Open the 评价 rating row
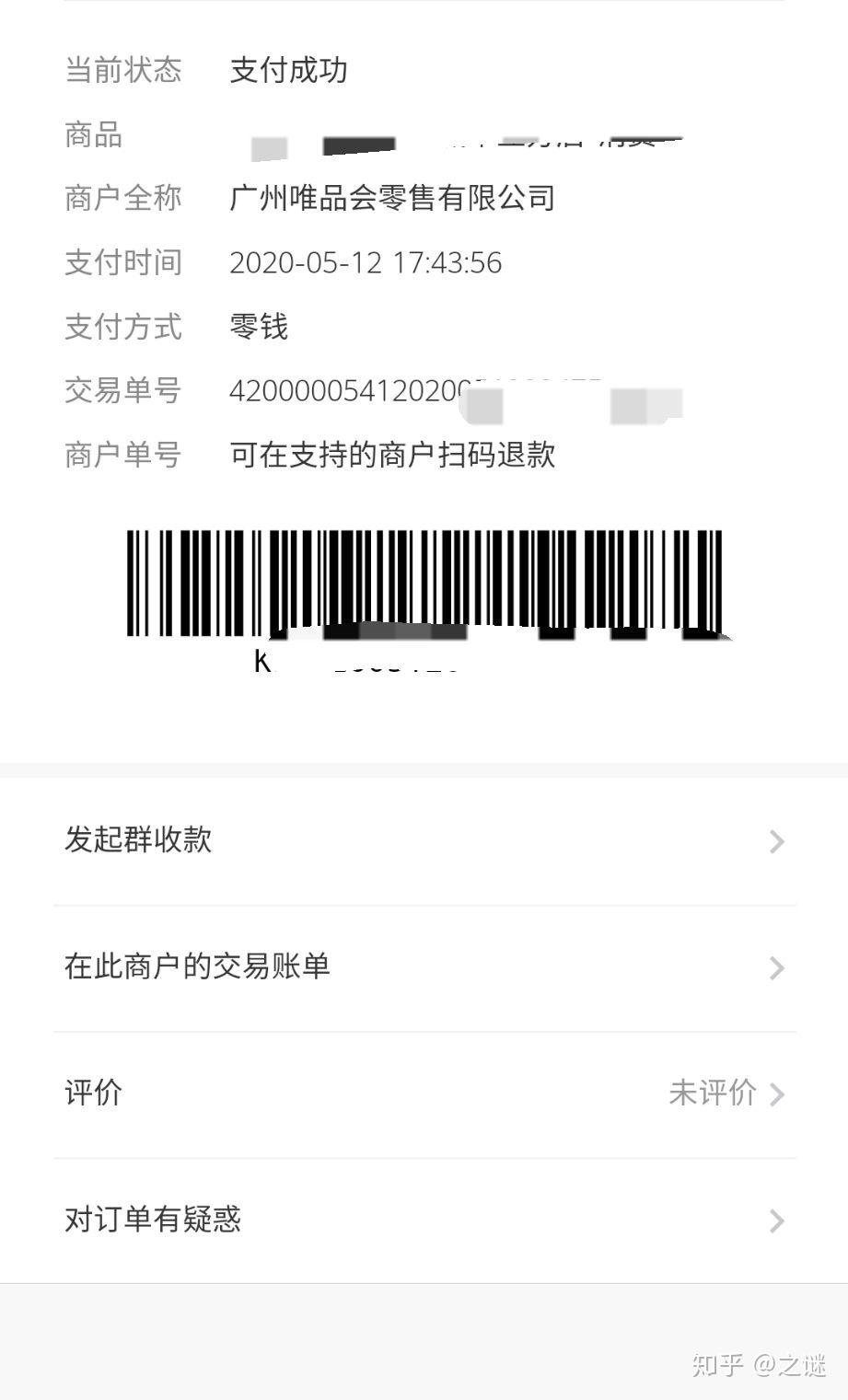 tap(424, 1093)
